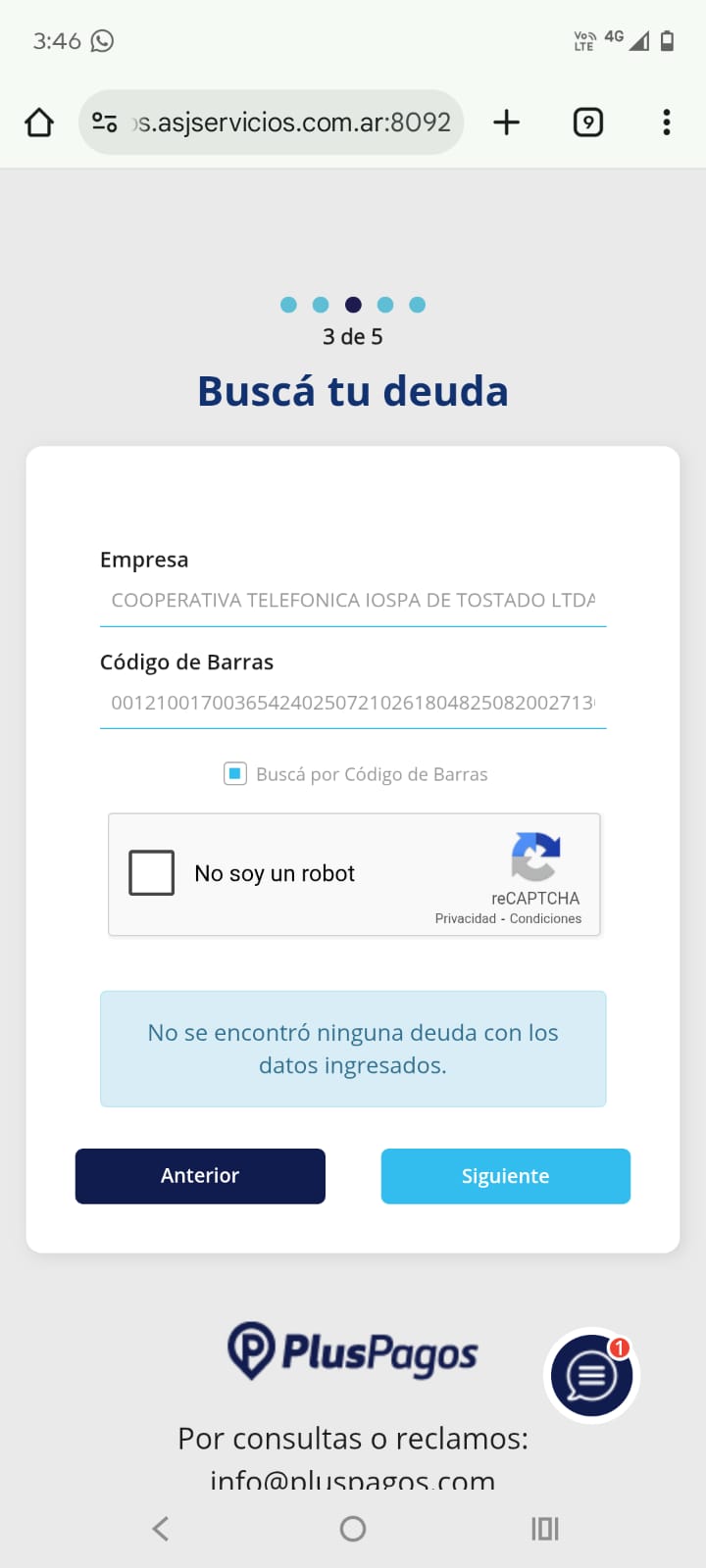This screenshot has height=1568, width=706.
Task: Open the chat support bubble
Action: [591, 1376]
